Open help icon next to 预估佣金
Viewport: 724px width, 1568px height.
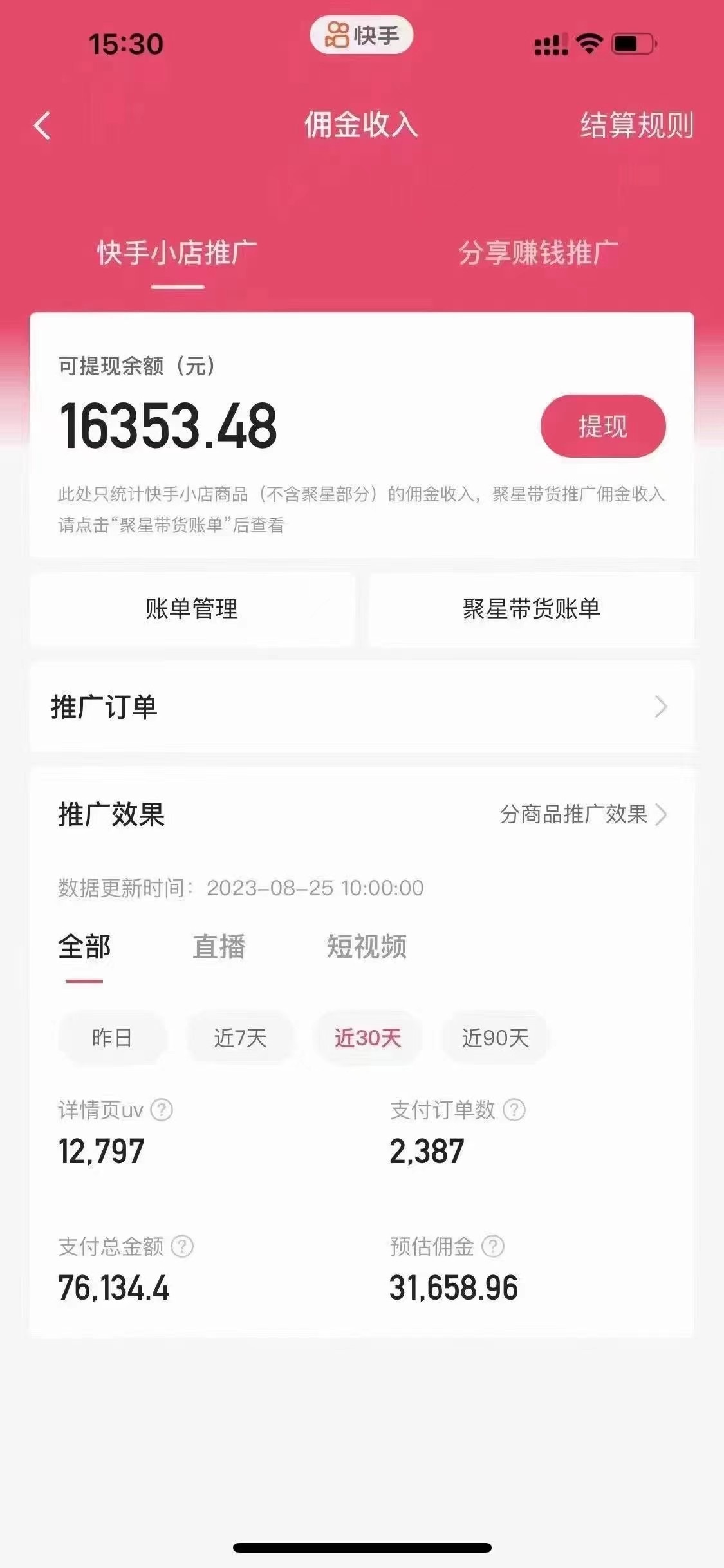[493, 1246]
